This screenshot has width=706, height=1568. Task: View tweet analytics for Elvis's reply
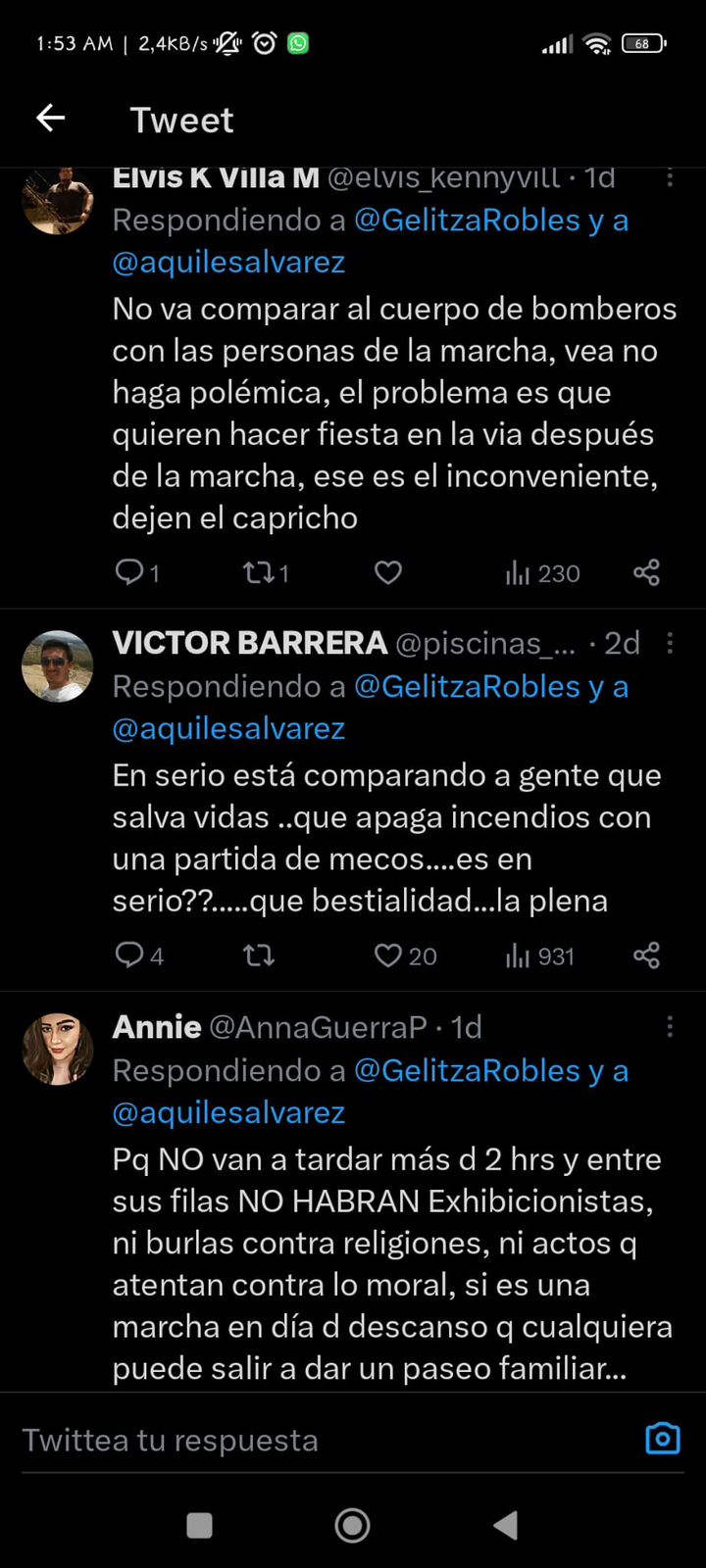[542, 573]
